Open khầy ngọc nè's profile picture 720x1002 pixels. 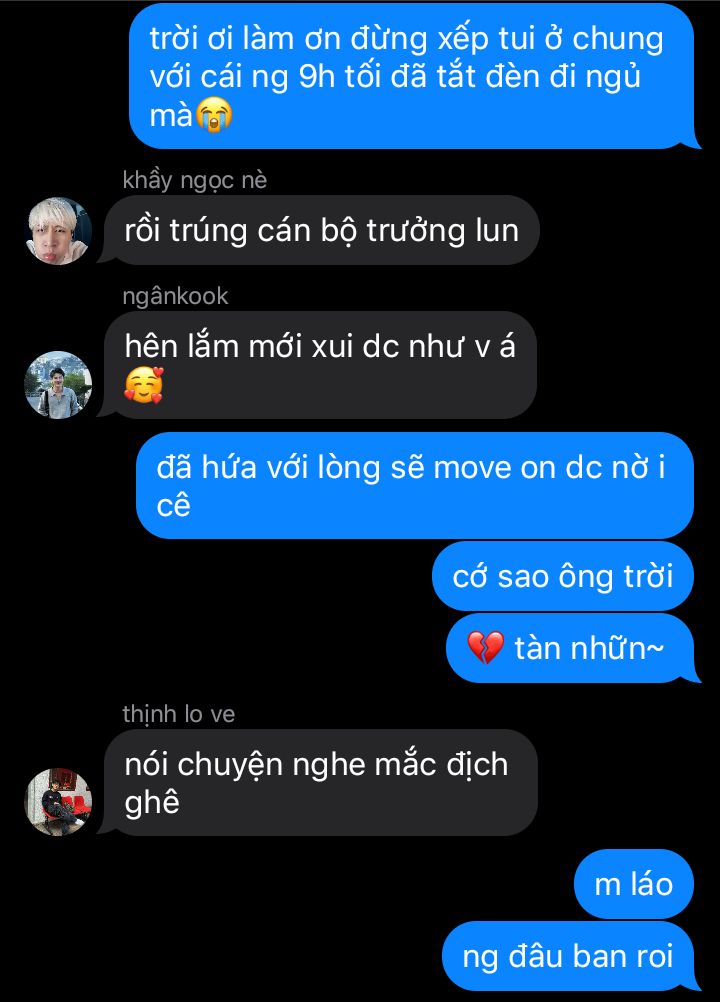(x=58, y=231)
